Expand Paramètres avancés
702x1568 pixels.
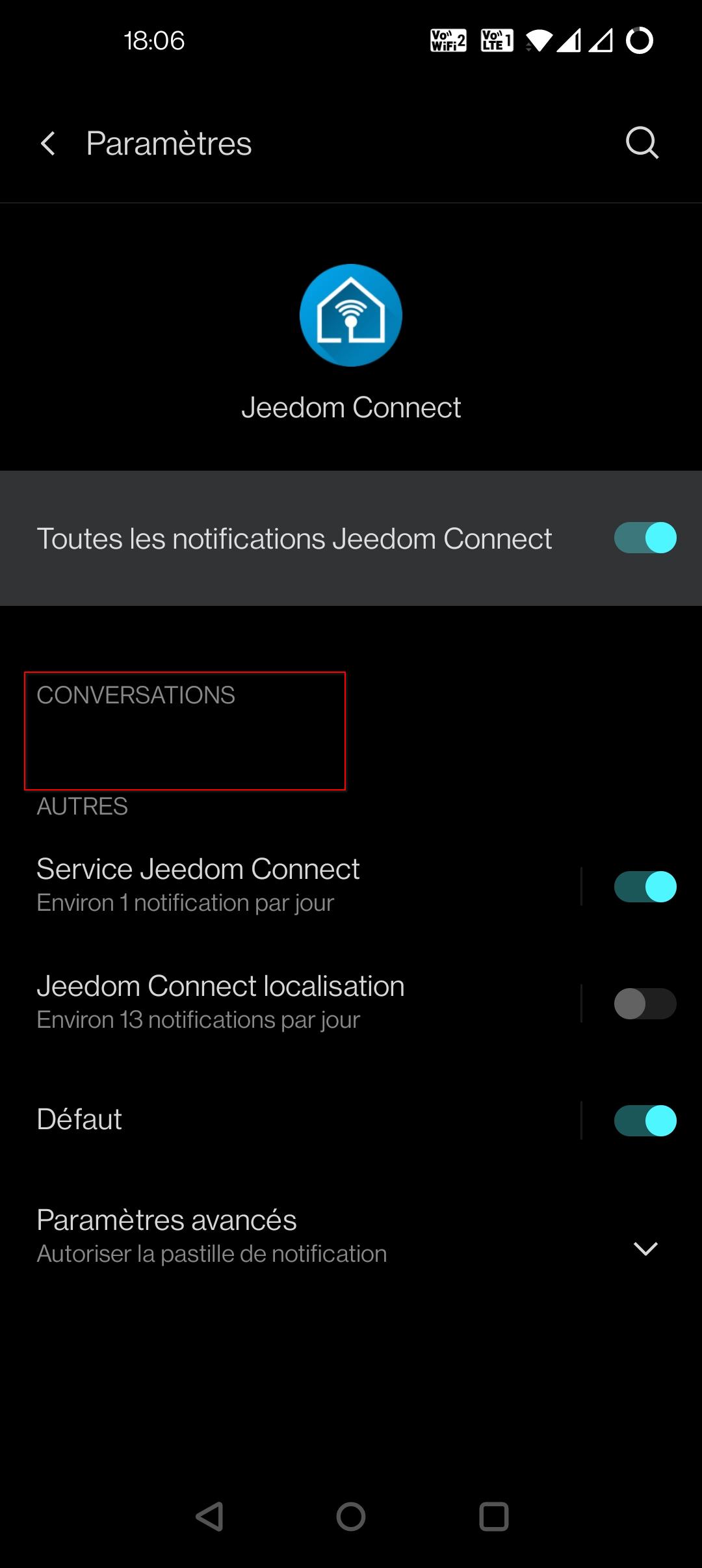pos(645,1248)
